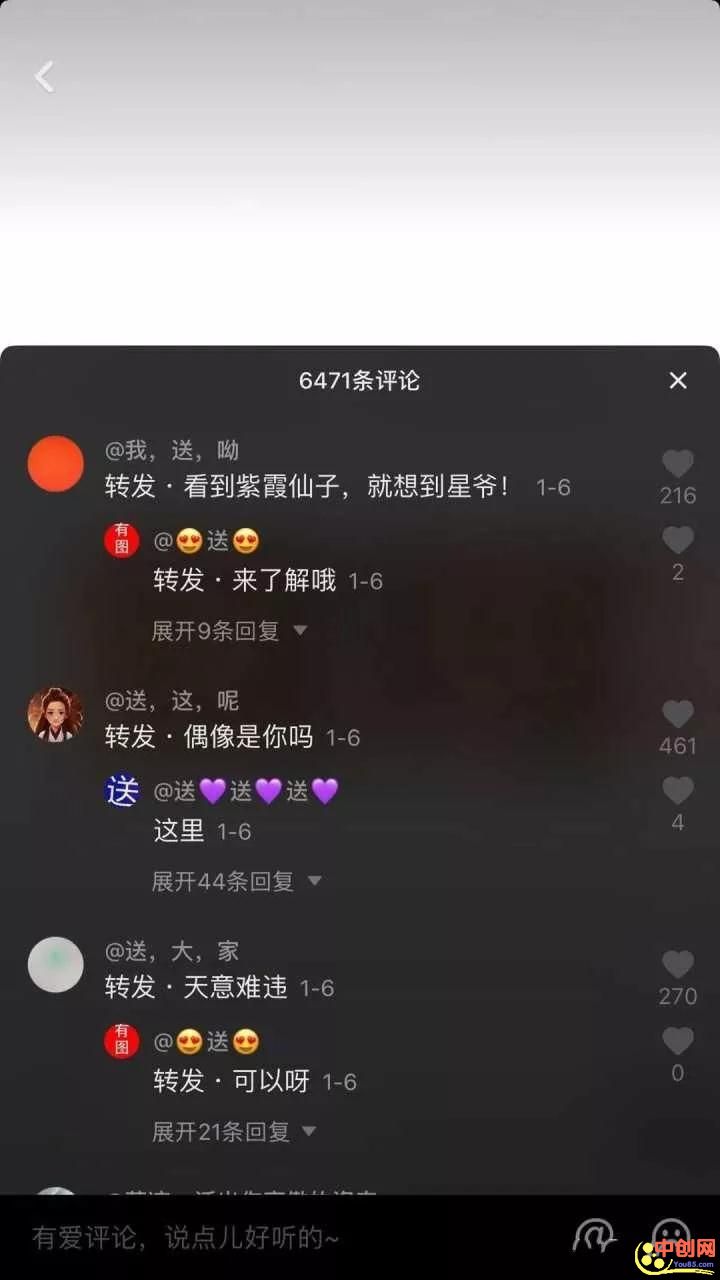
Task: Open avatar of user @送，这，呢
Action: point(55,714)
